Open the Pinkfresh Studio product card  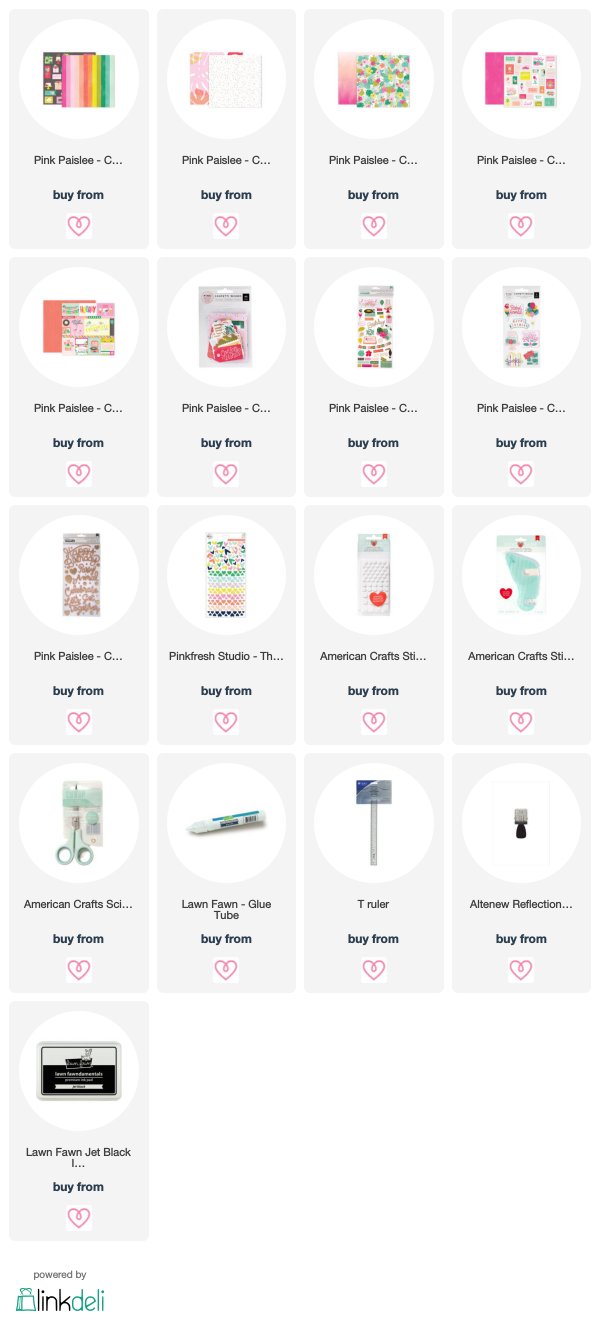click(x=226, y=625)
